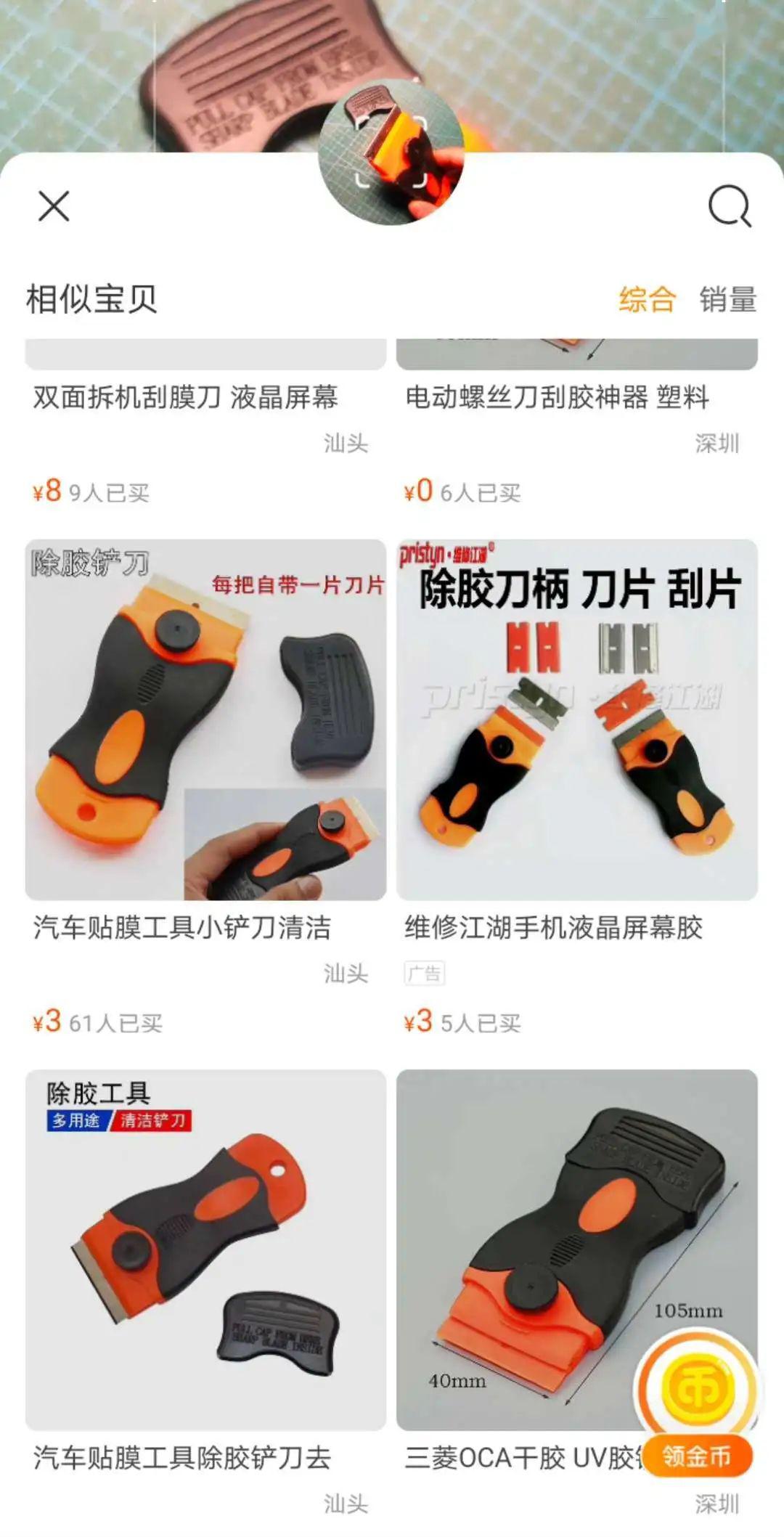Sort results by 销量
This screenshot has width=784, height=1537.
[728, 299]
